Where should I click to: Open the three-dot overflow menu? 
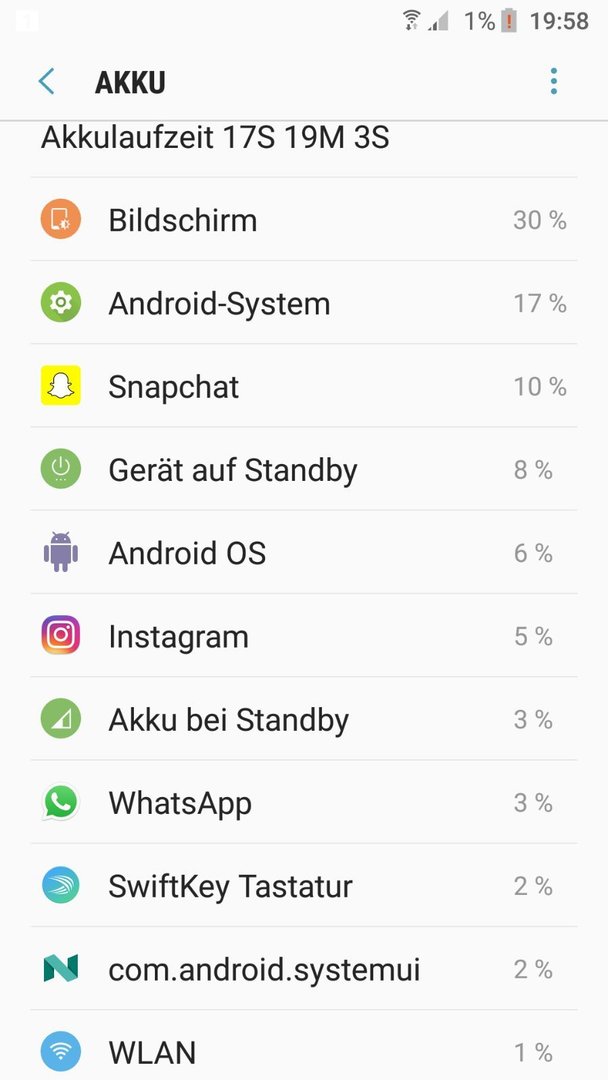tap(554, 82)
